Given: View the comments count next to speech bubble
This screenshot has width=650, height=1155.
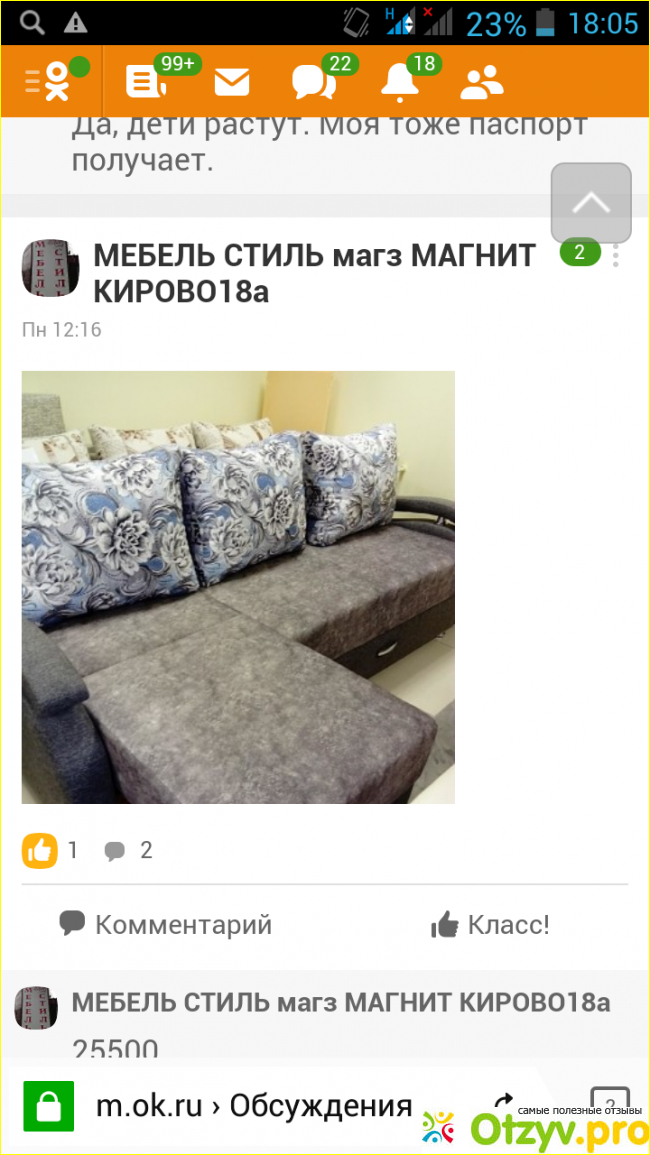Looking at the screenshot, I should point(130,851).
